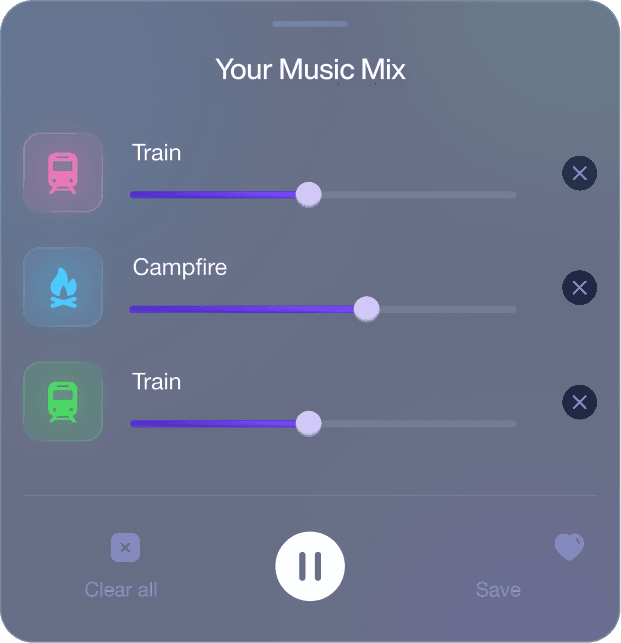Remove the pink Train sound
This screenshot has width=621, height=643.
[579, 174]
